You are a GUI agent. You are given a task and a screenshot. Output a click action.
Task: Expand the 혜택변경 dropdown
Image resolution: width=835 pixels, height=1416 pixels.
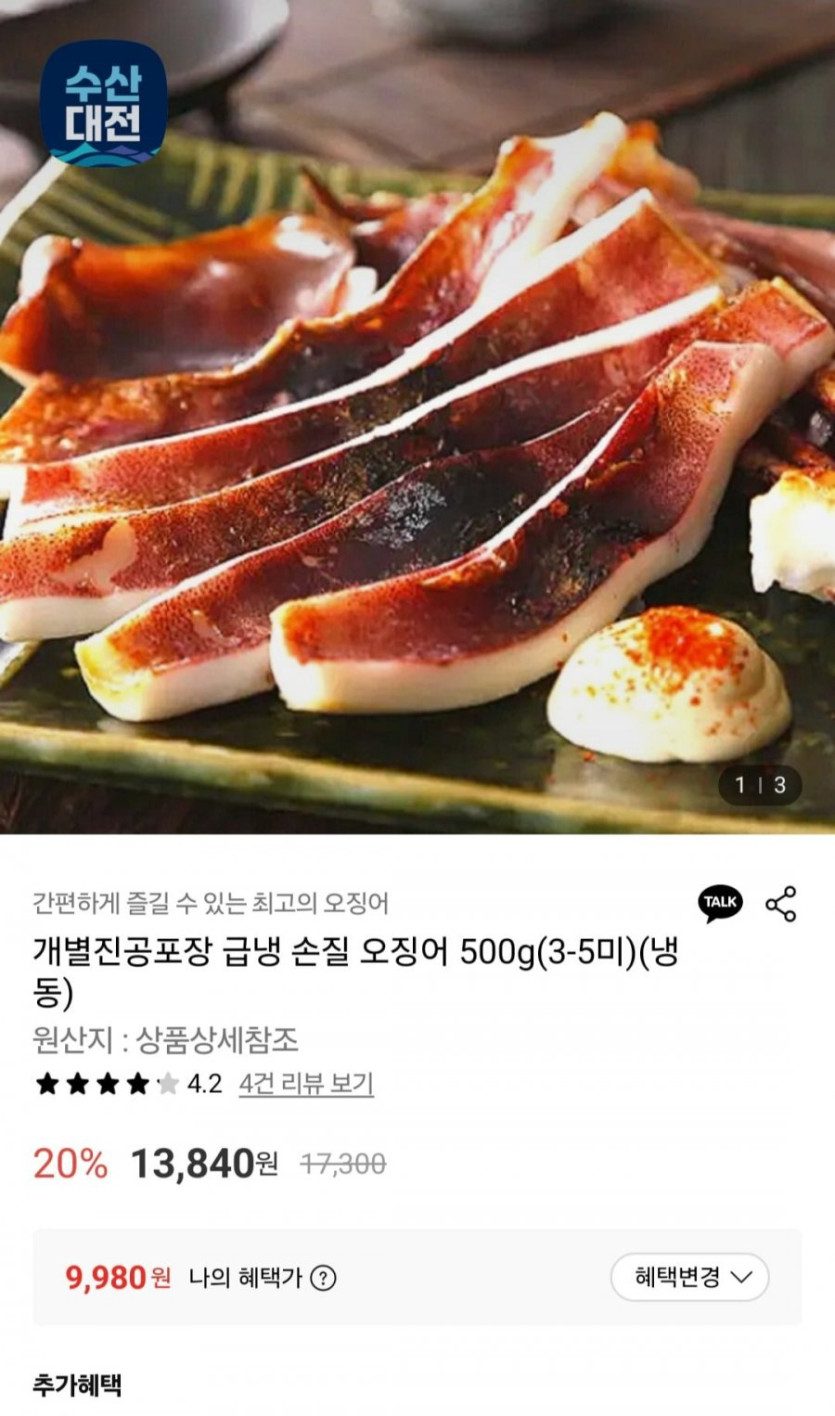pos(690,1277)
